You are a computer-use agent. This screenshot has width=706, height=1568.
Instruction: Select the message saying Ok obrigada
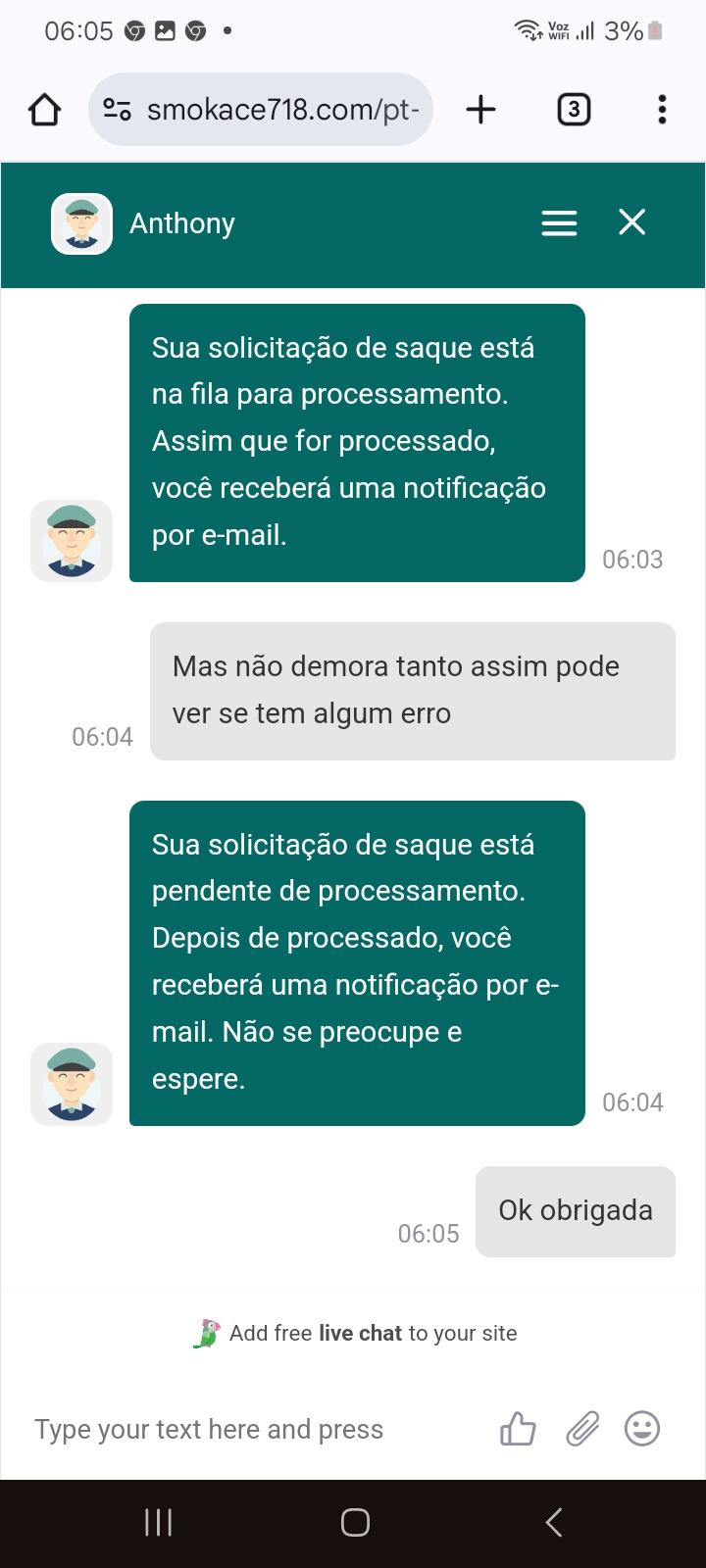(x=575, y=1211)
